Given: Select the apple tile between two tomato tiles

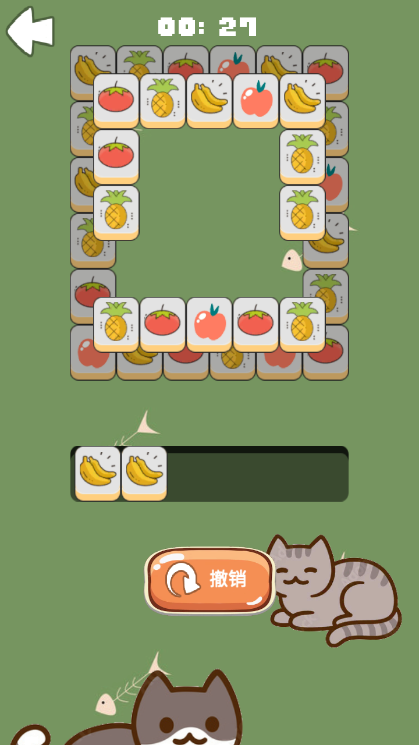Looking at the screenshot, I should pos(210,325).
